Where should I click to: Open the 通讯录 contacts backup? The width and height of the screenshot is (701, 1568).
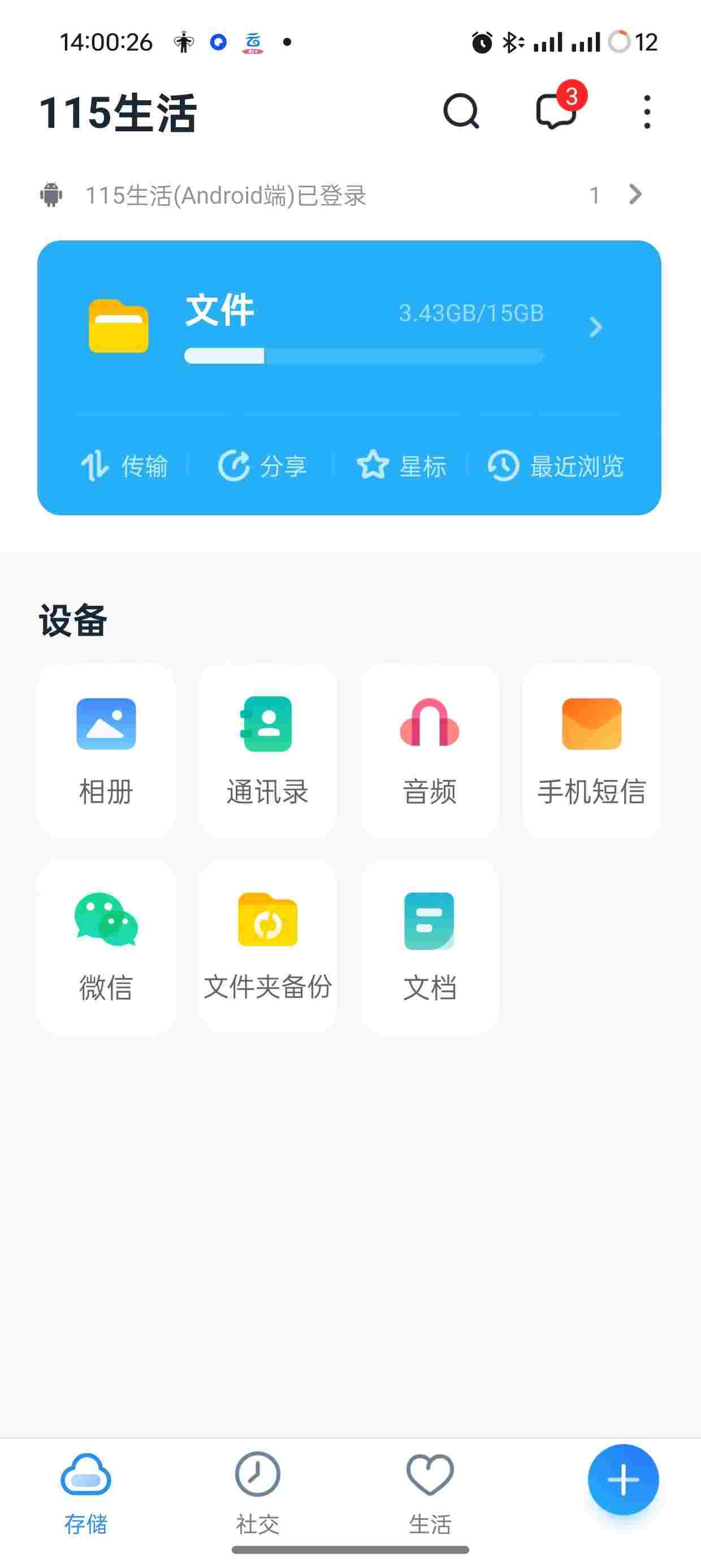click(268, 750)
